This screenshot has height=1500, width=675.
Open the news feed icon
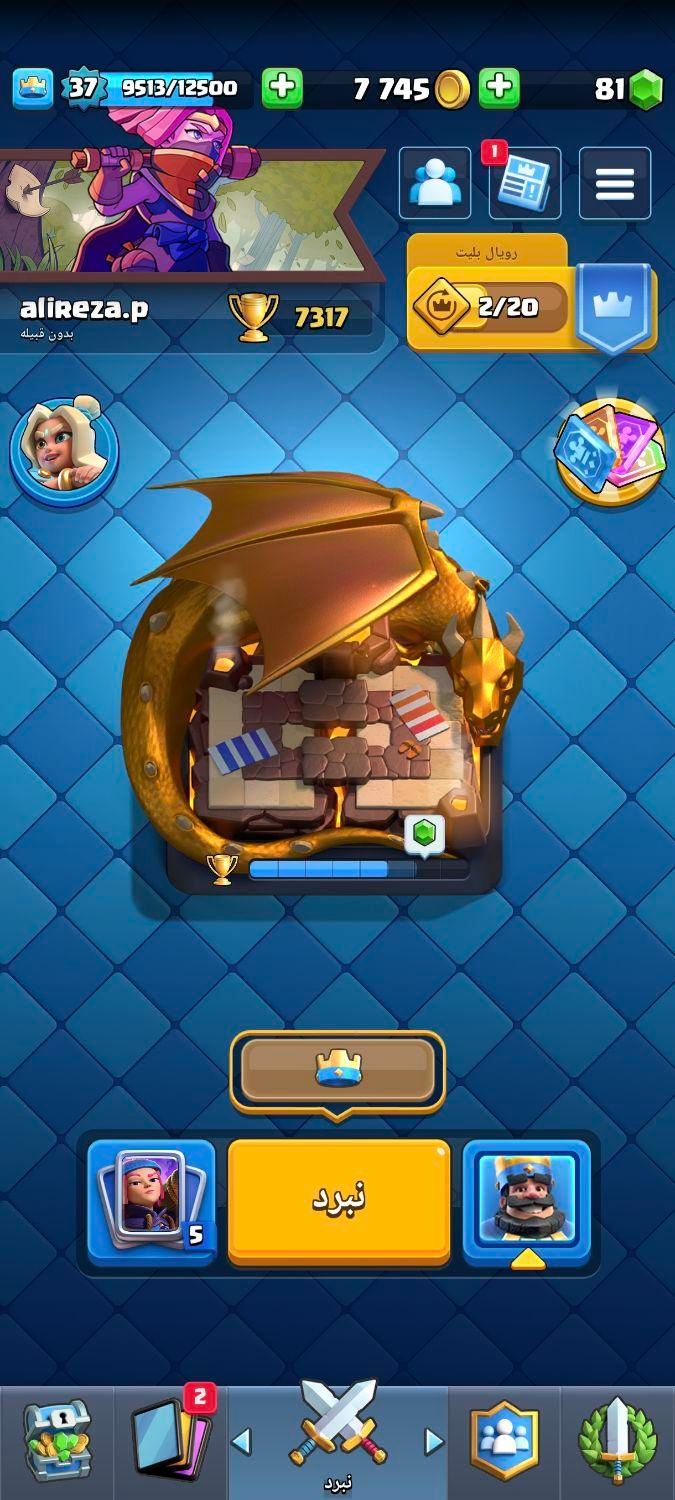(x=524, y=183)
